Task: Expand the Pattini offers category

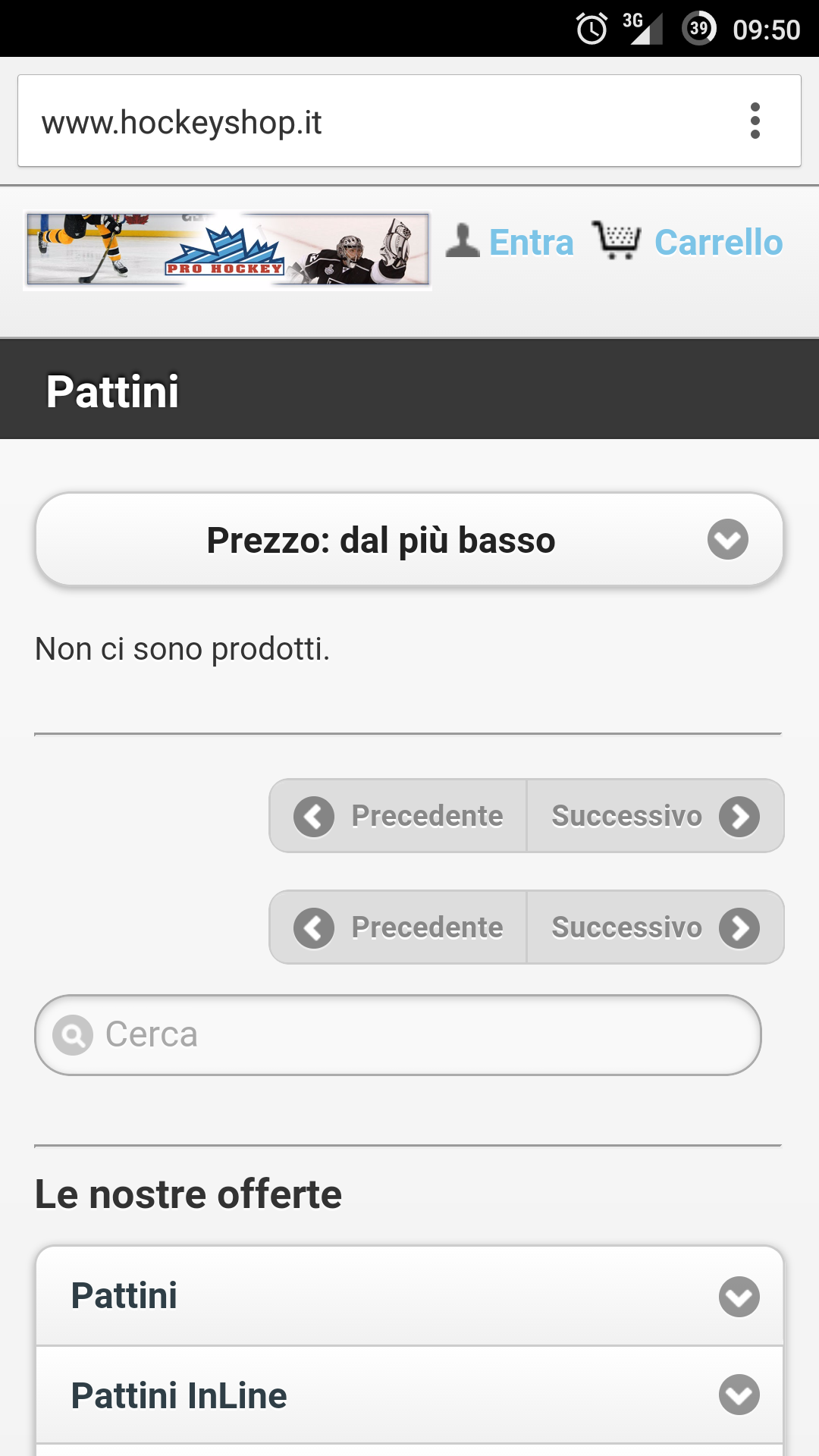Action: 409,1296
